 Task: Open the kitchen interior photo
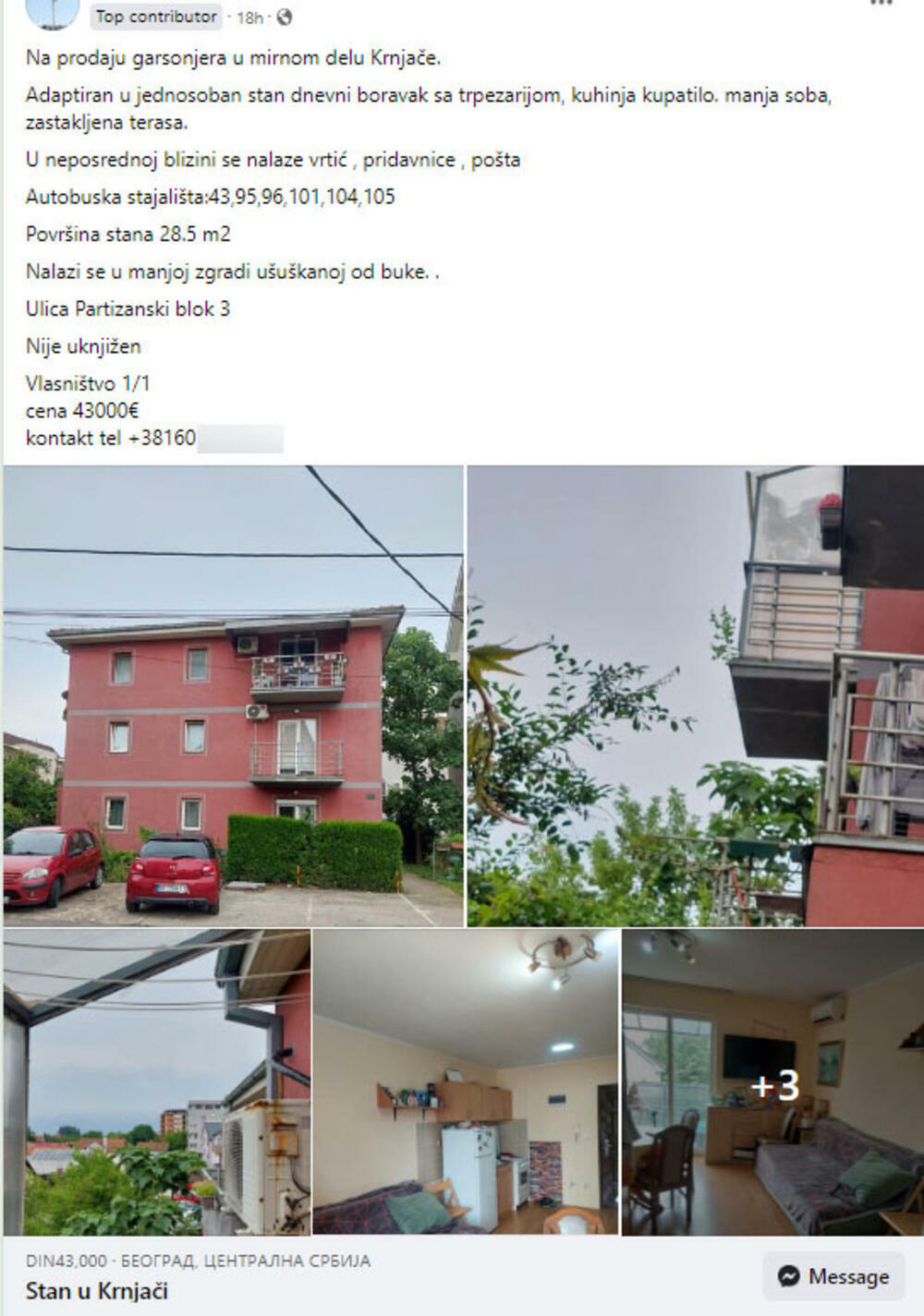coord(466,1081)
